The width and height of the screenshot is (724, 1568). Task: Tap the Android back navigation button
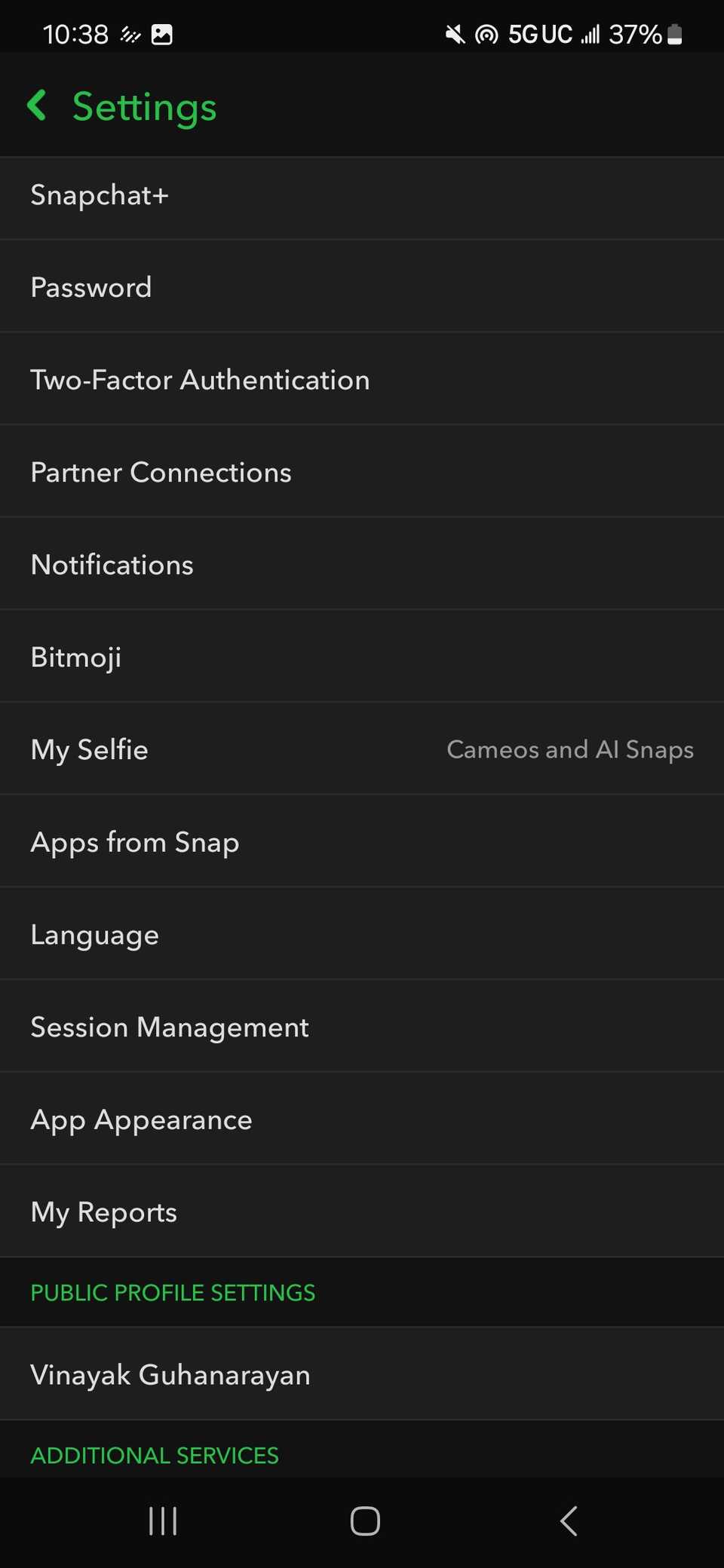coord(568,1521)
